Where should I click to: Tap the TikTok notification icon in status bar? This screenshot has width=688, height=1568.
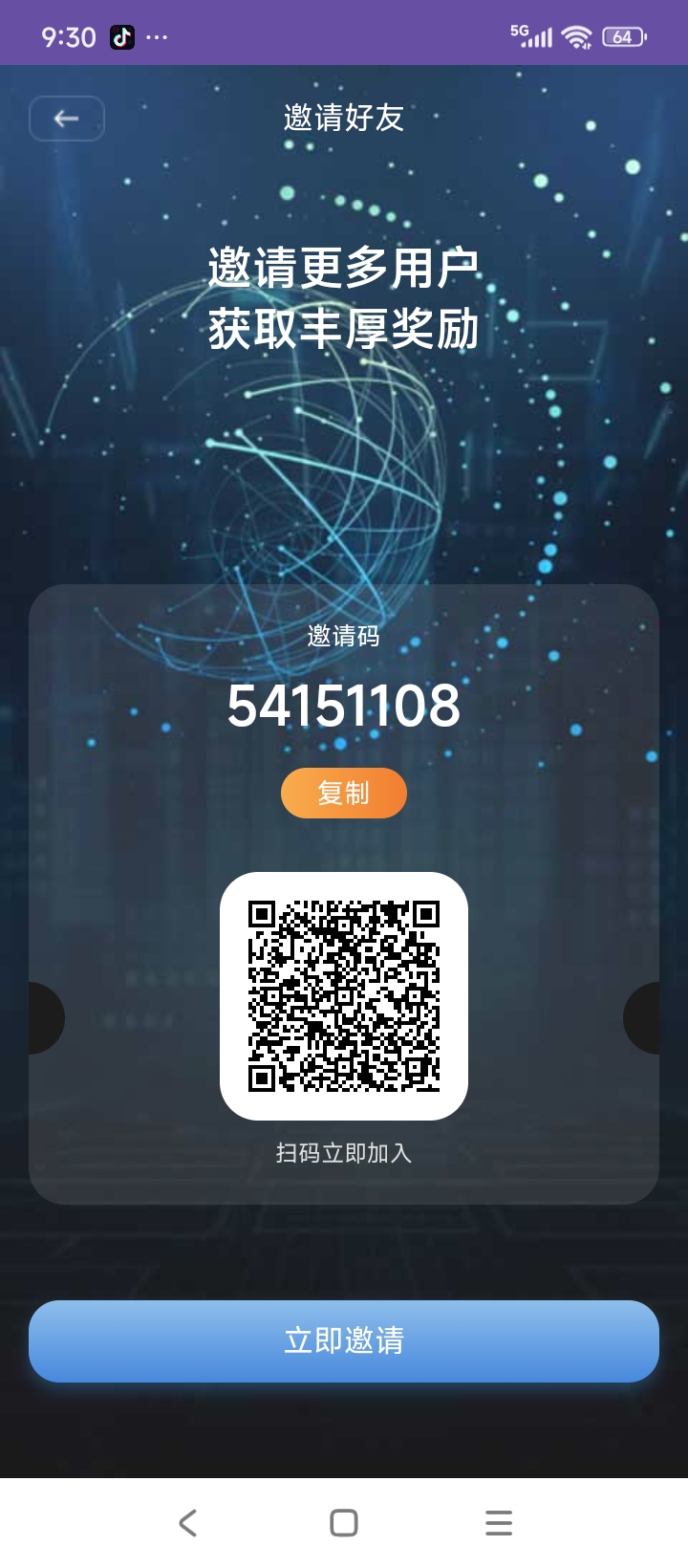[122, 35]
